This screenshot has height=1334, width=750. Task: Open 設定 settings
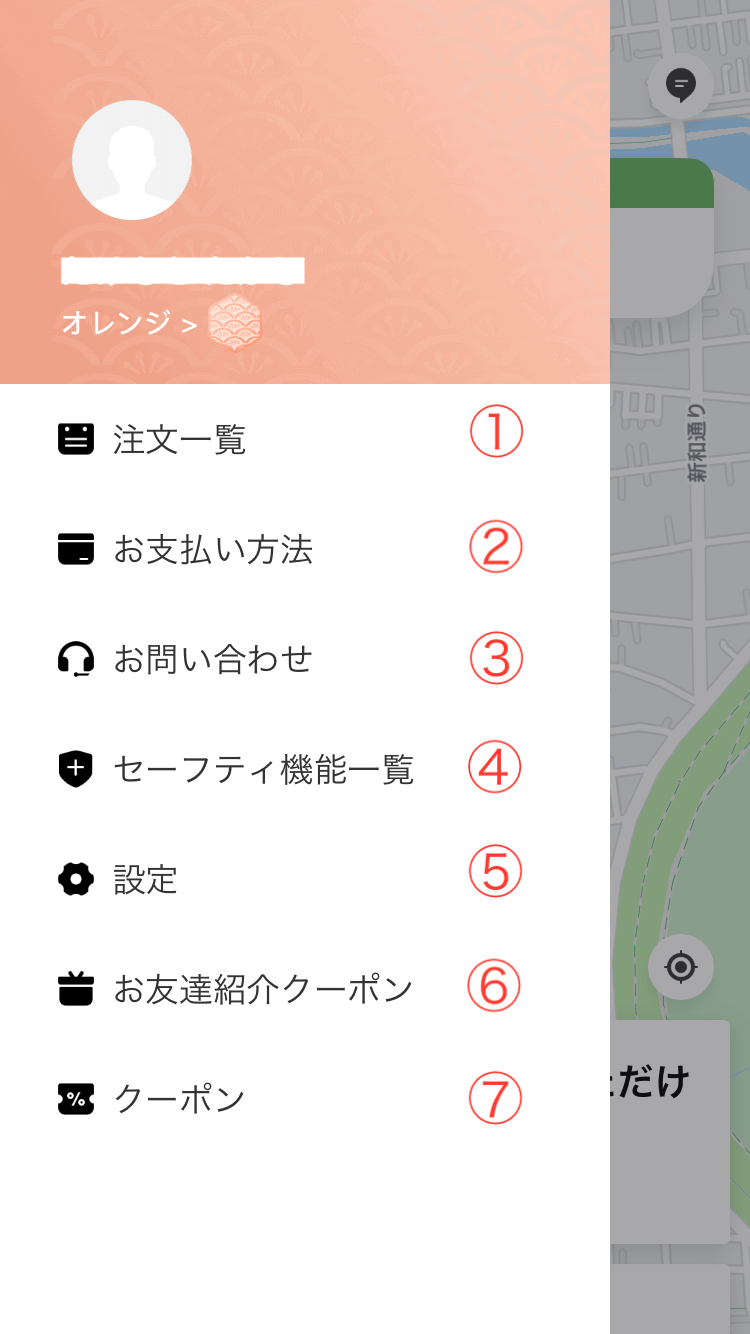coord(145,880)
